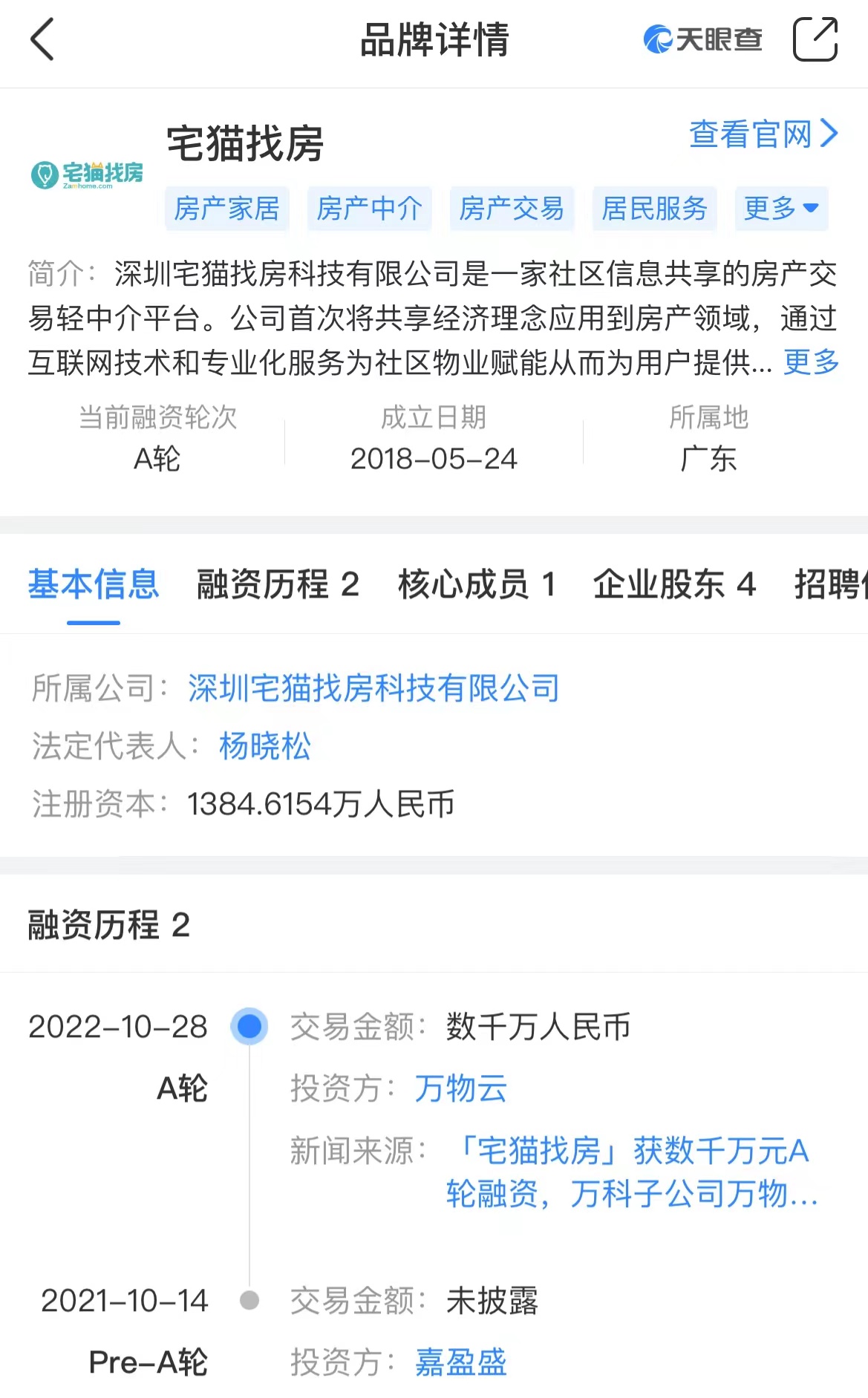868x1398 pixels.
Task: Open investor 万物云
Action: (x=460, y=1089)
